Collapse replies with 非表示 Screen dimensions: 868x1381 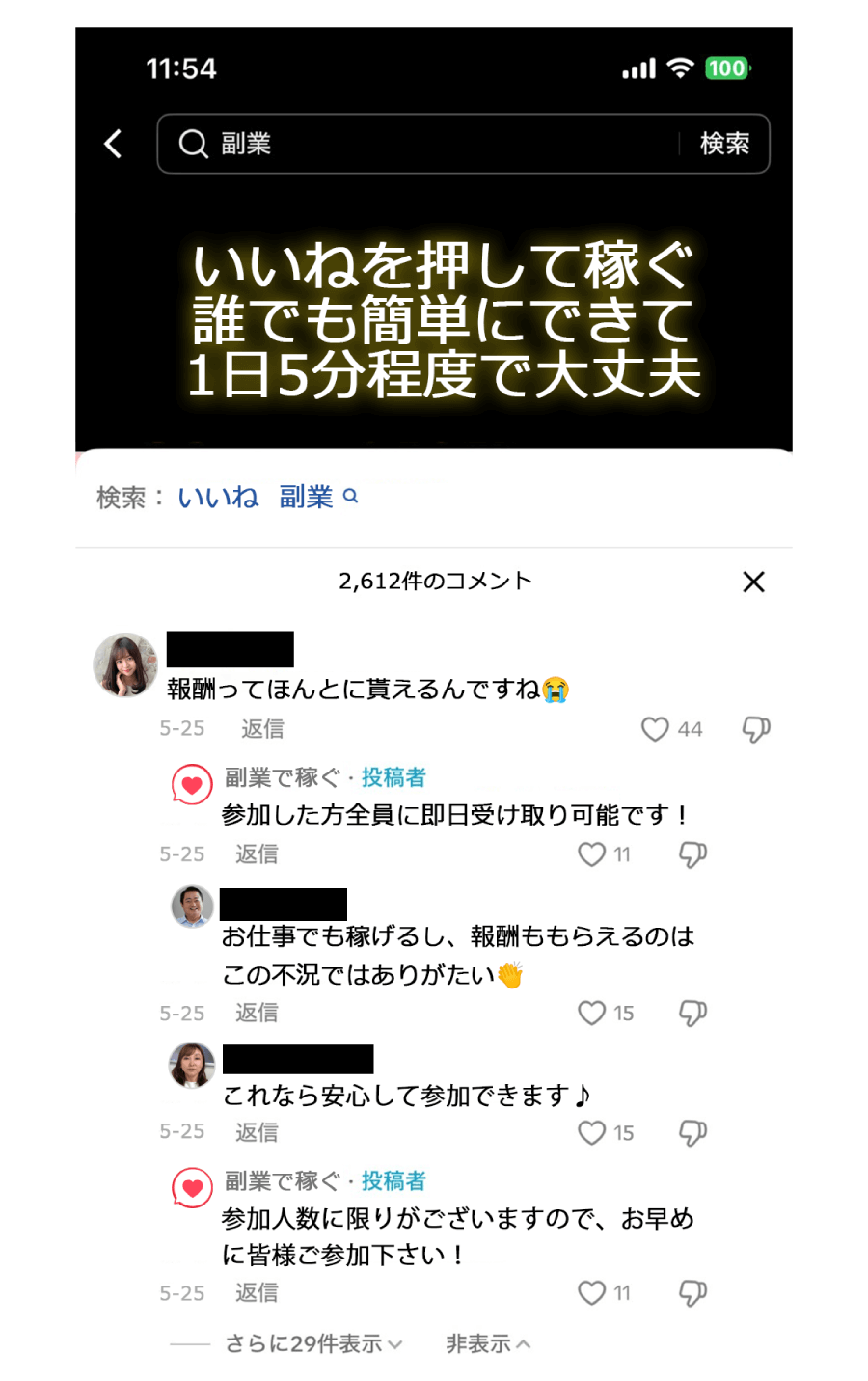(x=487, y=1343)
